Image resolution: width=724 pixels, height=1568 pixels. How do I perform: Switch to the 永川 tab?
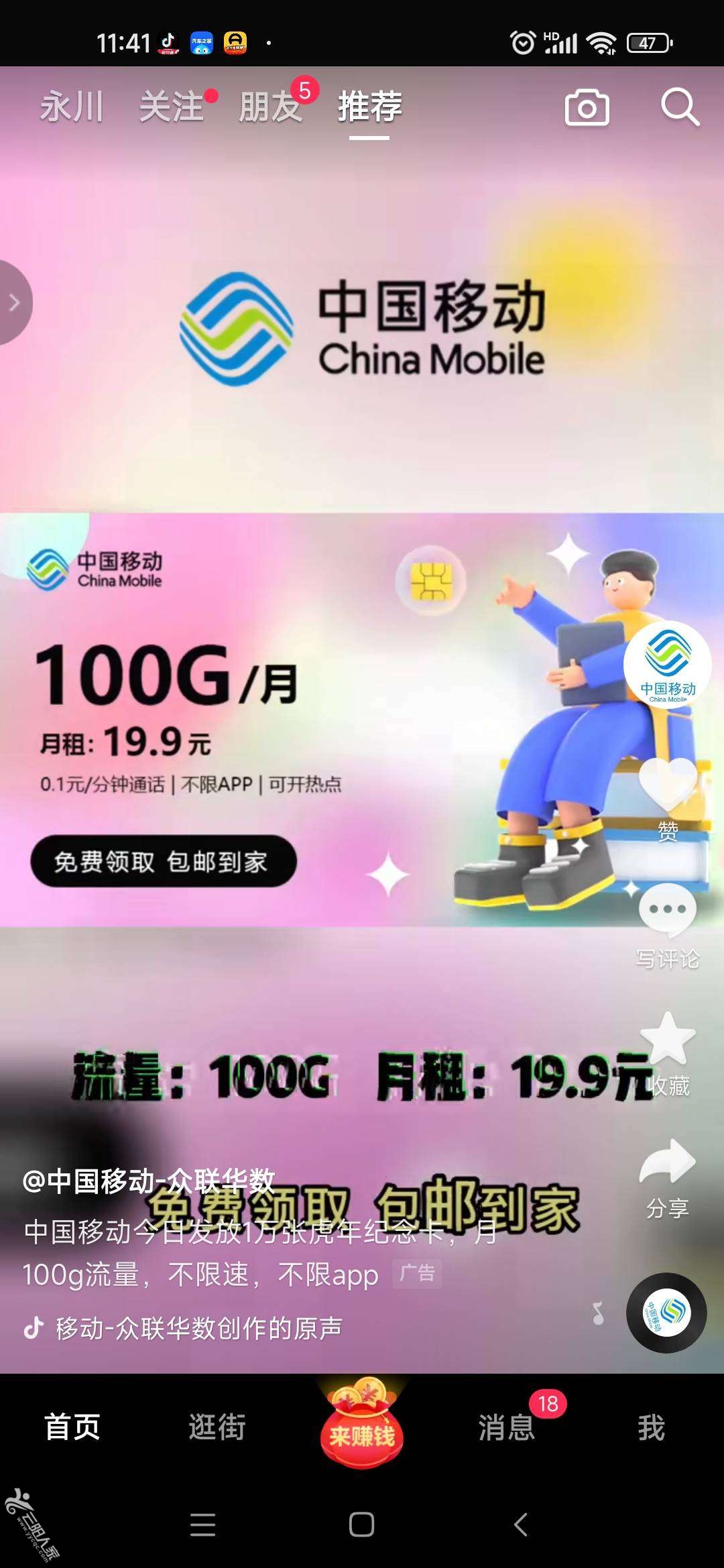[72, 107]
